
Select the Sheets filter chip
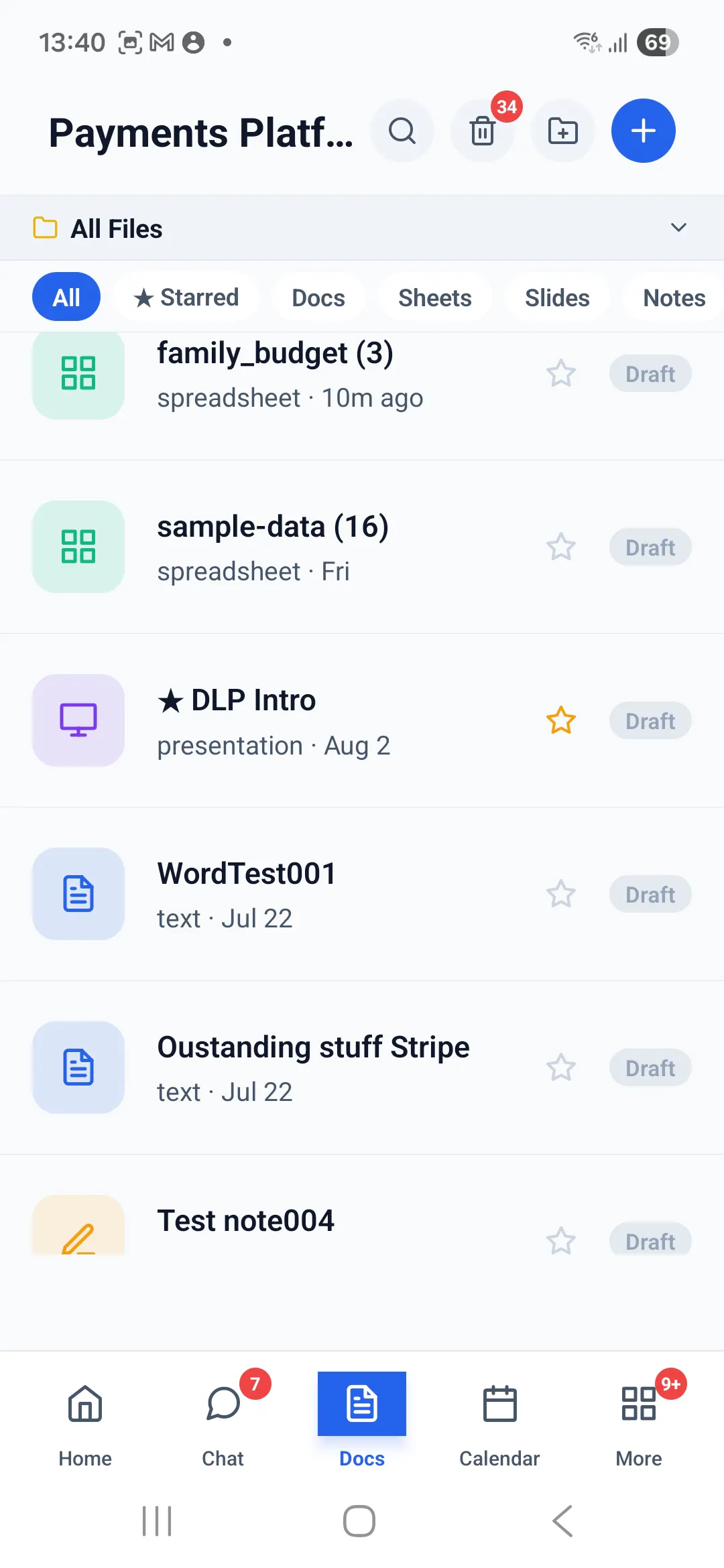(x=435, y=297)
